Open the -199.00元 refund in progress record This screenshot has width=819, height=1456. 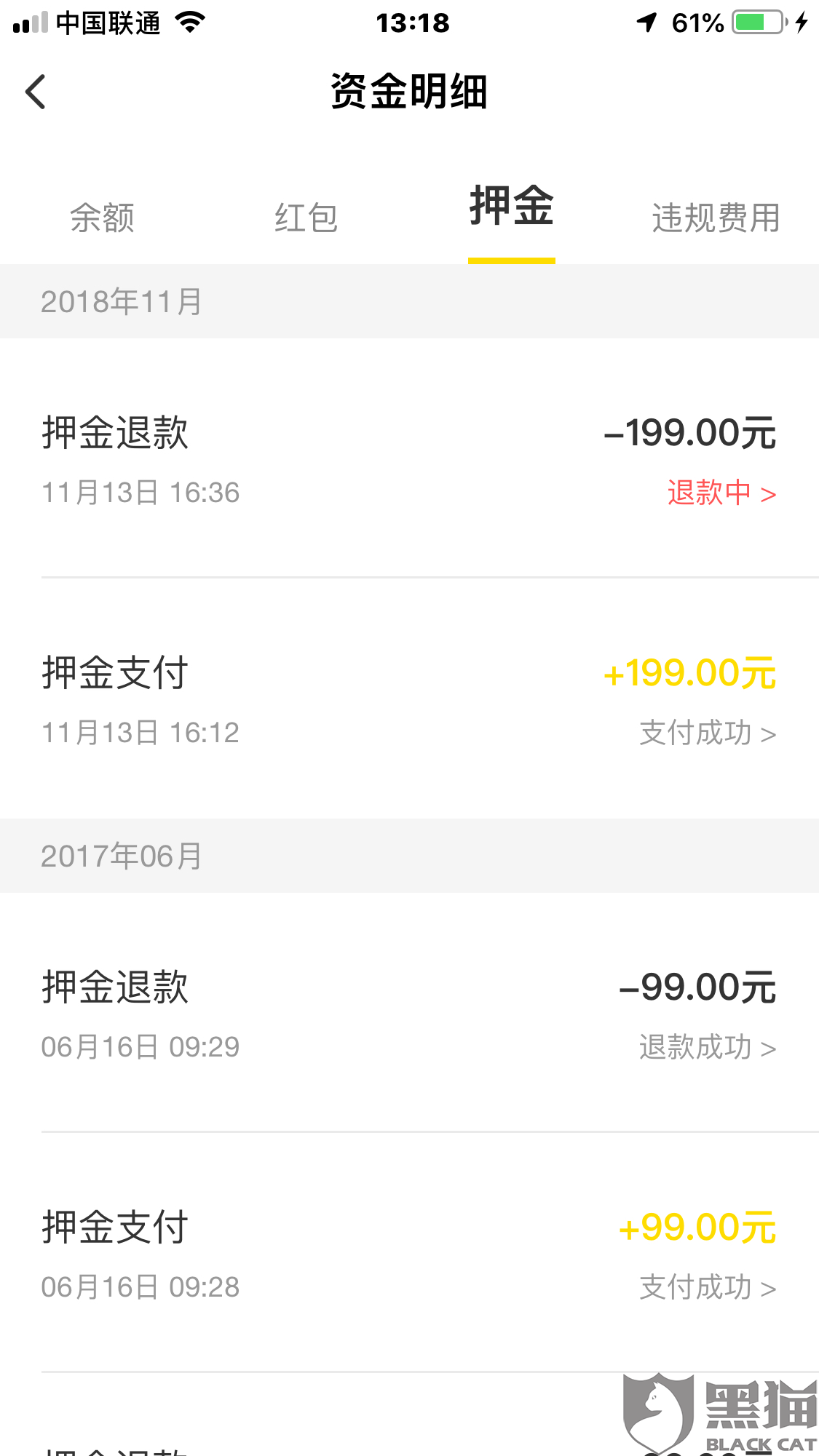[x=409, y=458]
